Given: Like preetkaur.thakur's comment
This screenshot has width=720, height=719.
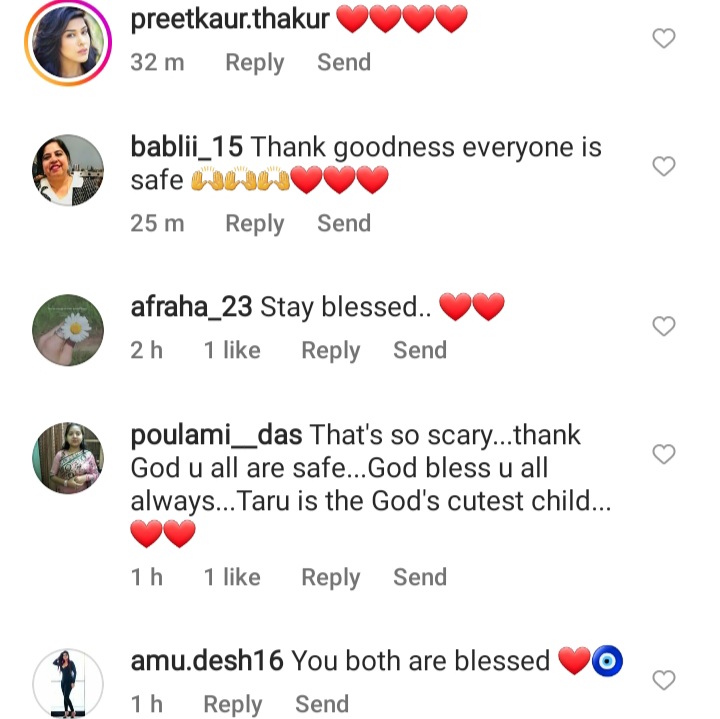Looking at the screenshot, I should (664, 39).
